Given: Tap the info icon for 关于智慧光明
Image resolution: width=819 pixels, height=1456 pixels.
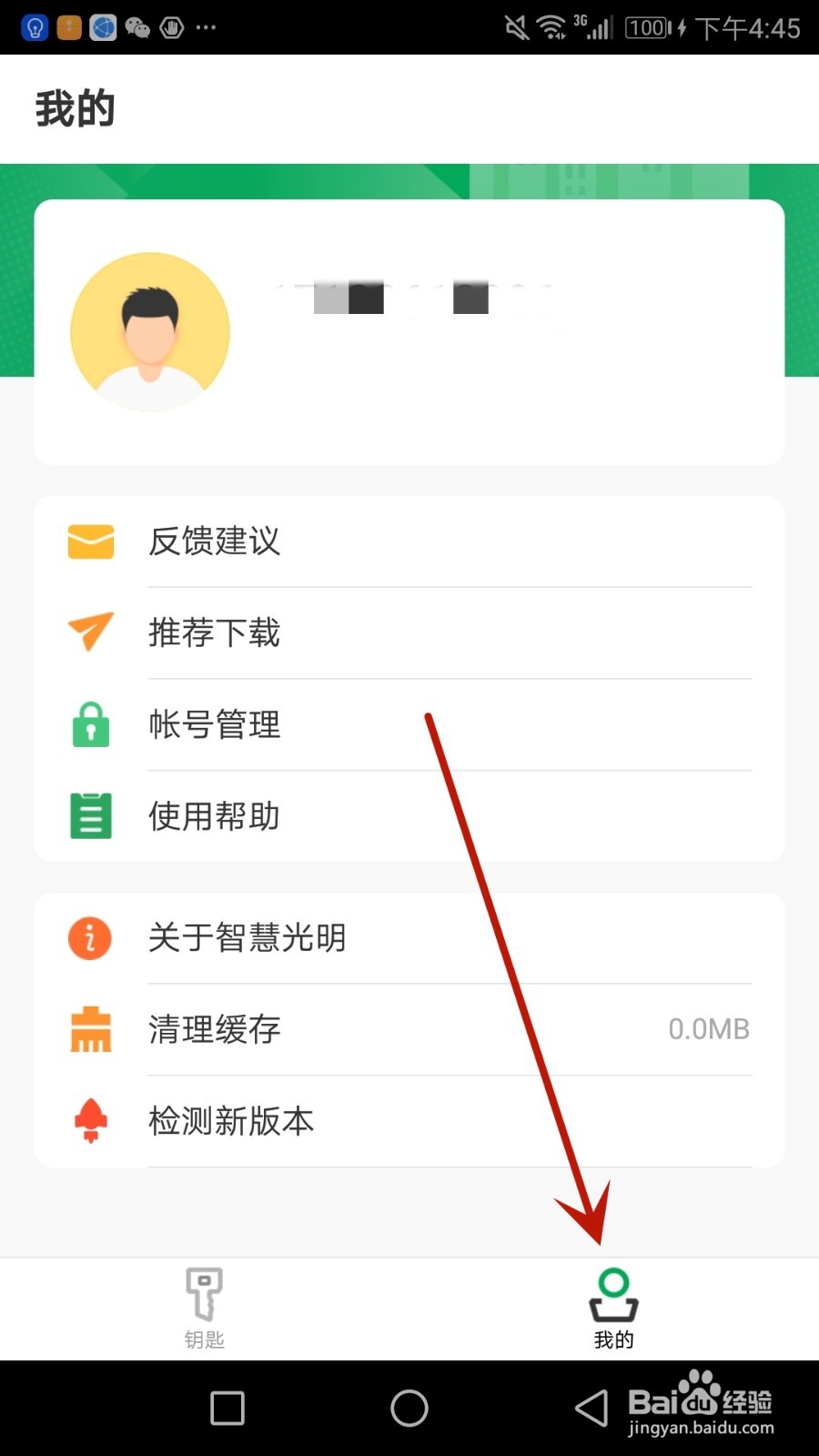Looking at the screenshot, I should 88,938.
